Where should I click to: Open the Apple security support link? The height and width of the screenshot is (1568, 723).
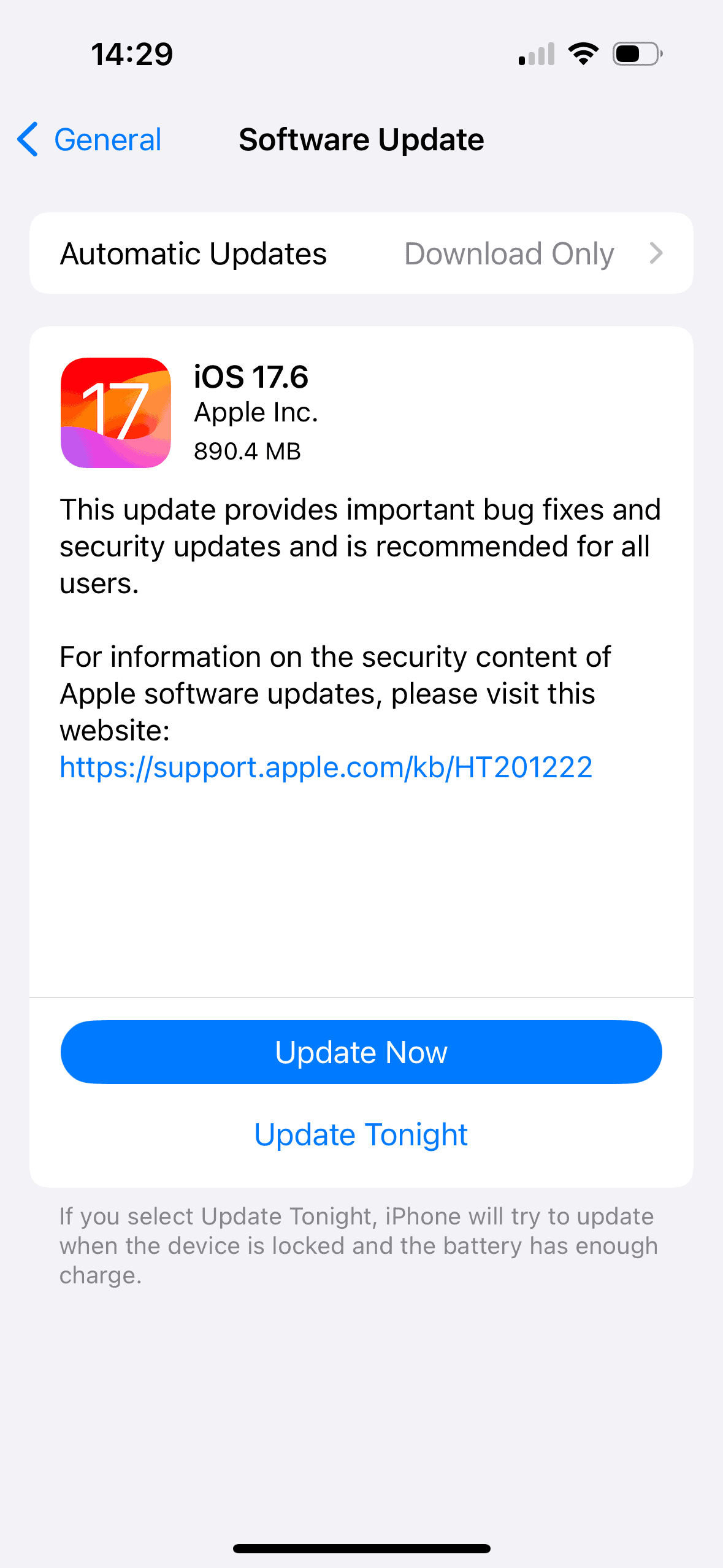pos(326,767)
